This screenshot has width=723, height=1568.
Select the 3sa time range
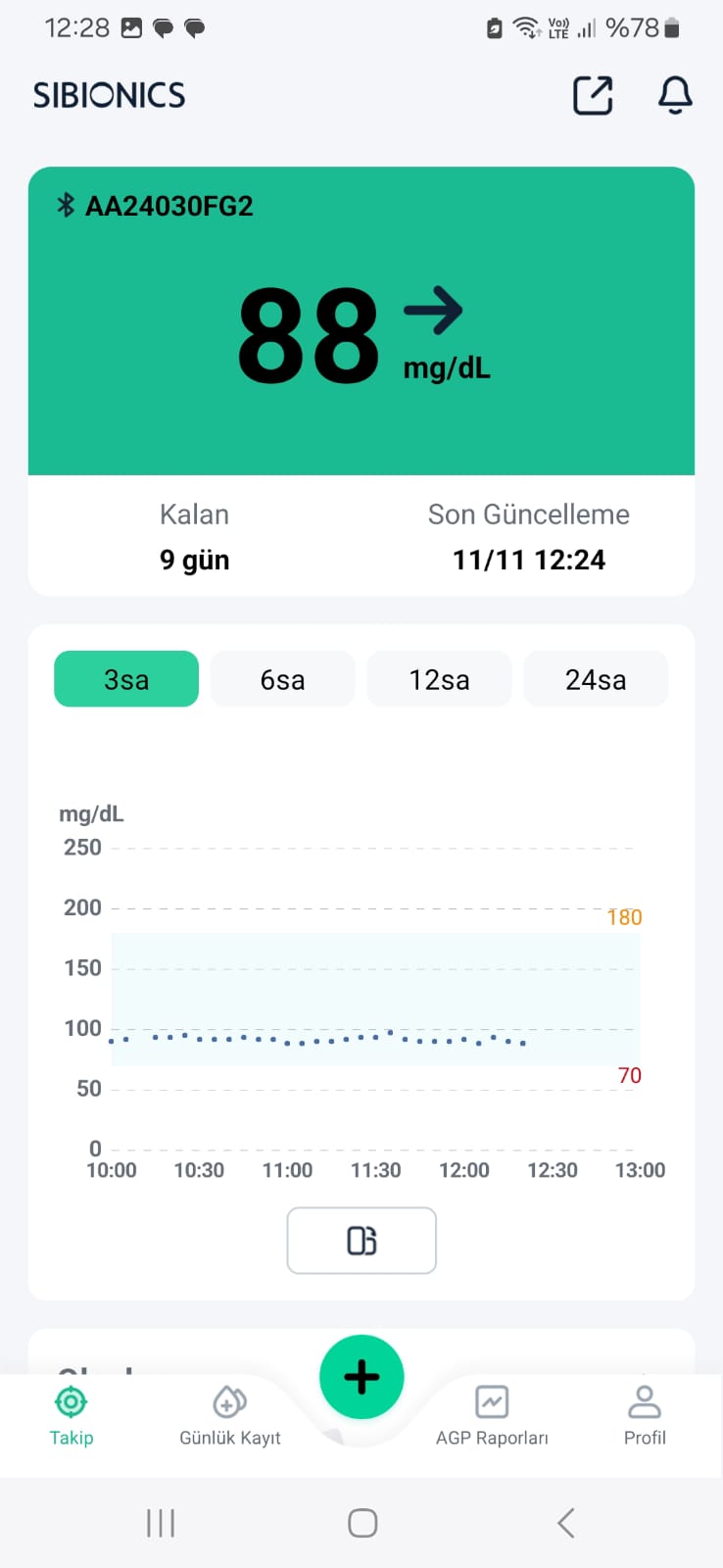tap(126, 679)
